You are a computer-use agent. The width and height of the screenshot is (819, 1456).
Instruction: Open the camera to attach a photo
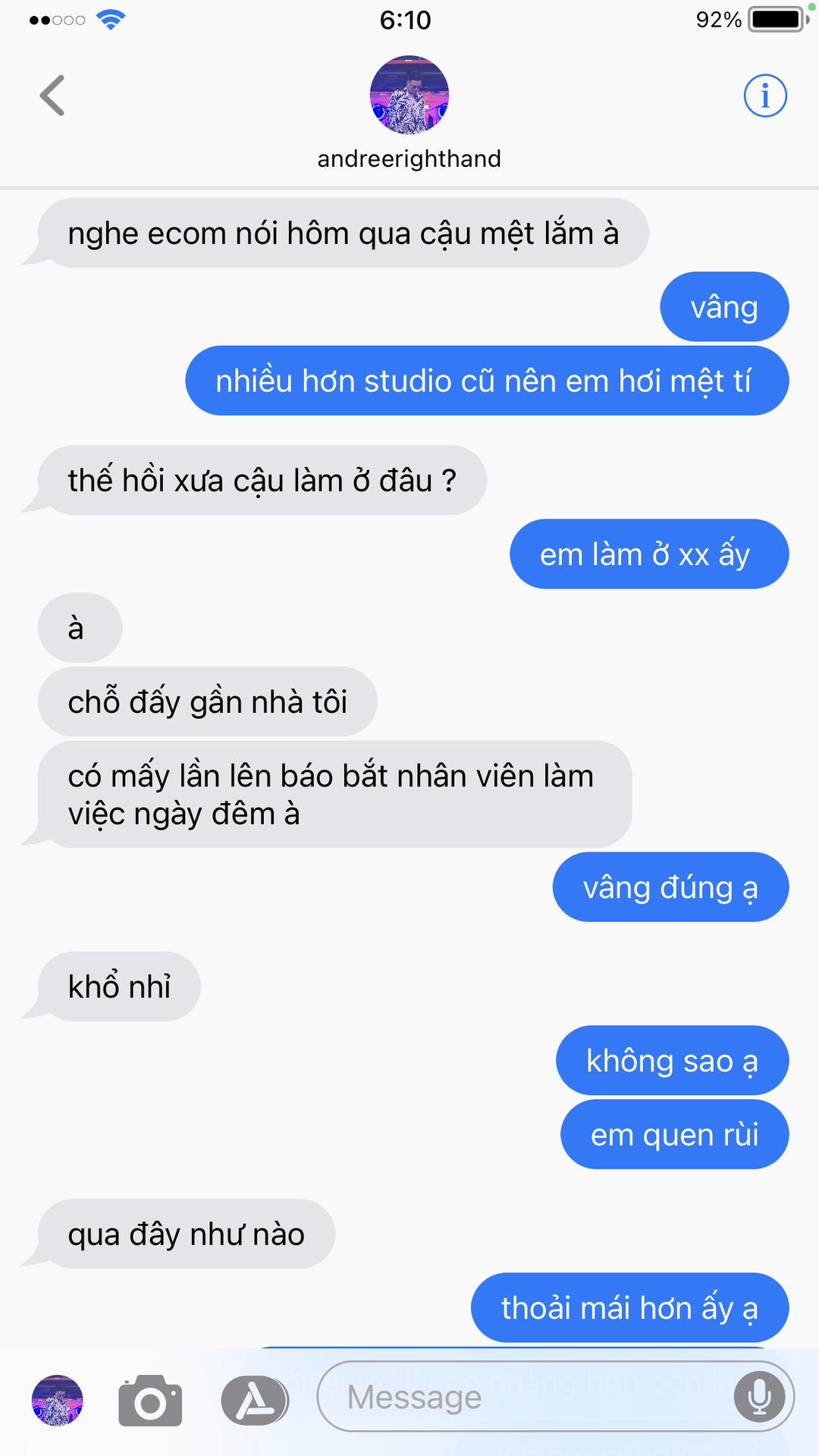tap(150, 1400)
